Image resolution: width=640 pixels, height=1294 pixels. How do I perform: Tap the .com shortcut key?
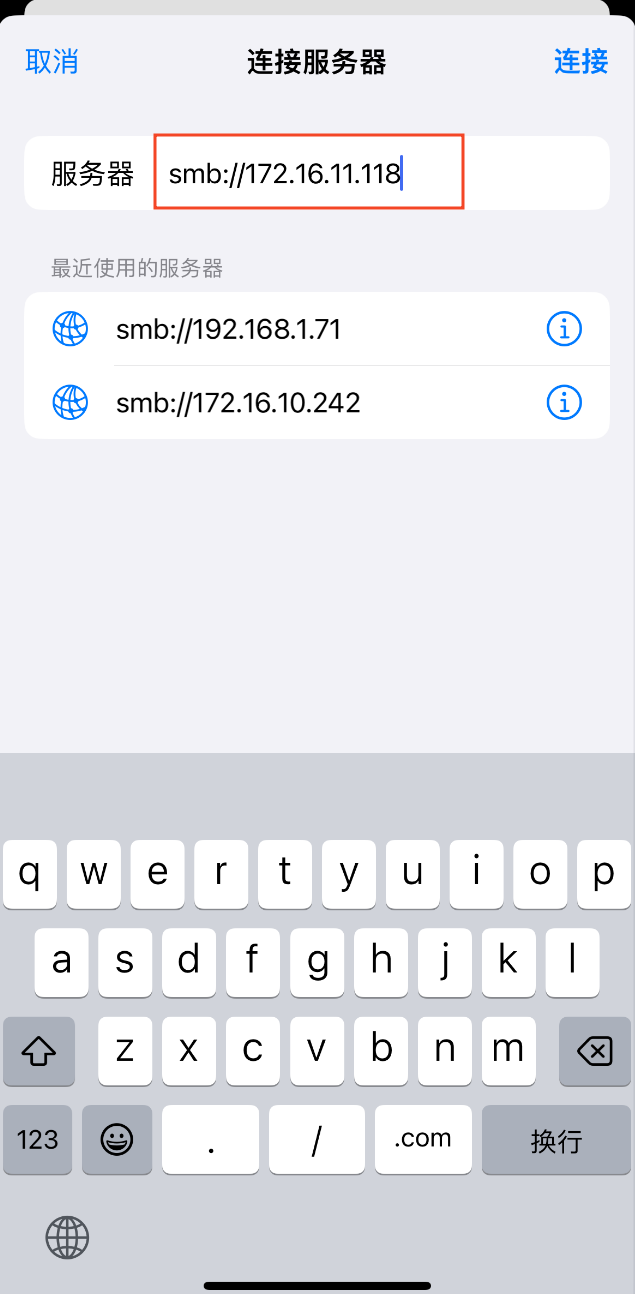pos(422,1140)
